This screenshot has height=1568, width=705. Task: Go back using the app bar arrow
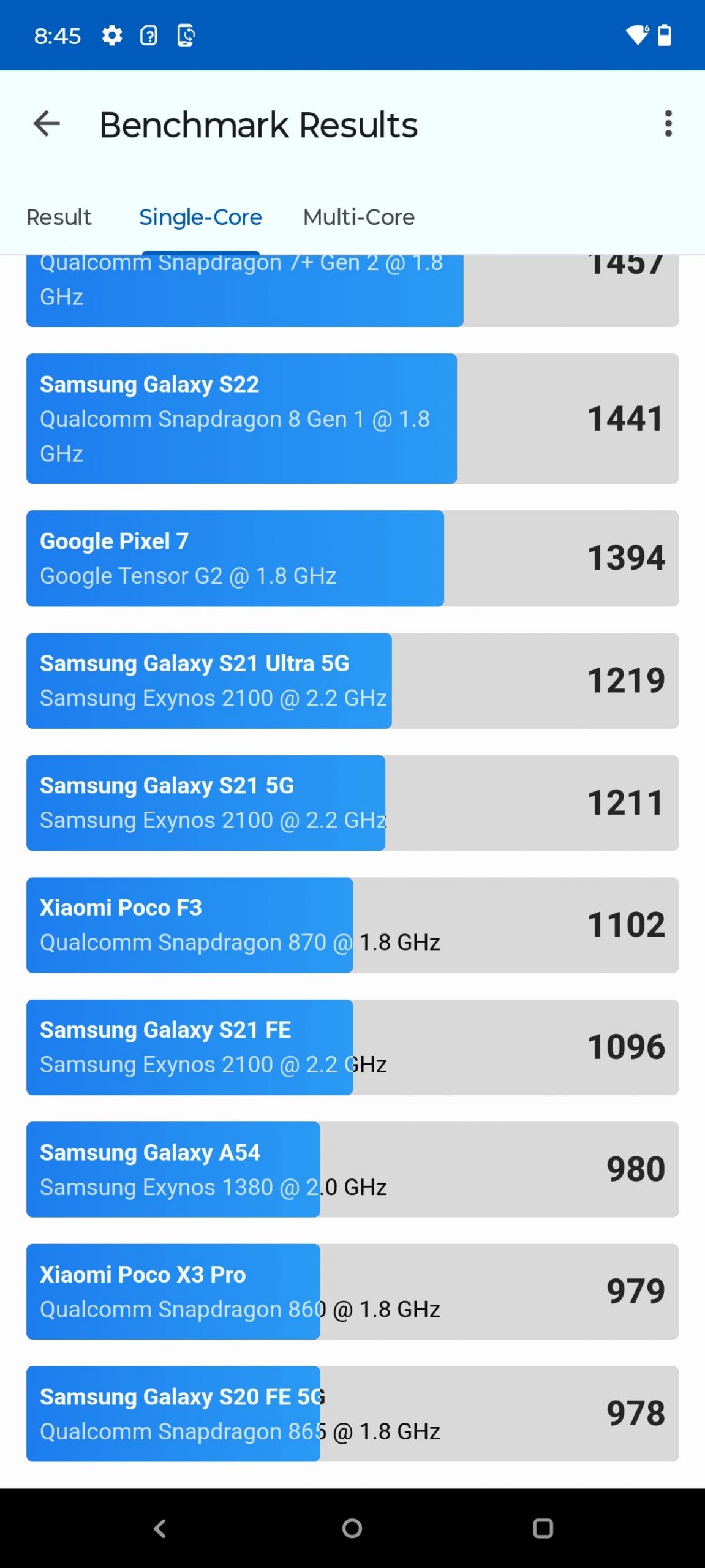(x=47, y=124)
